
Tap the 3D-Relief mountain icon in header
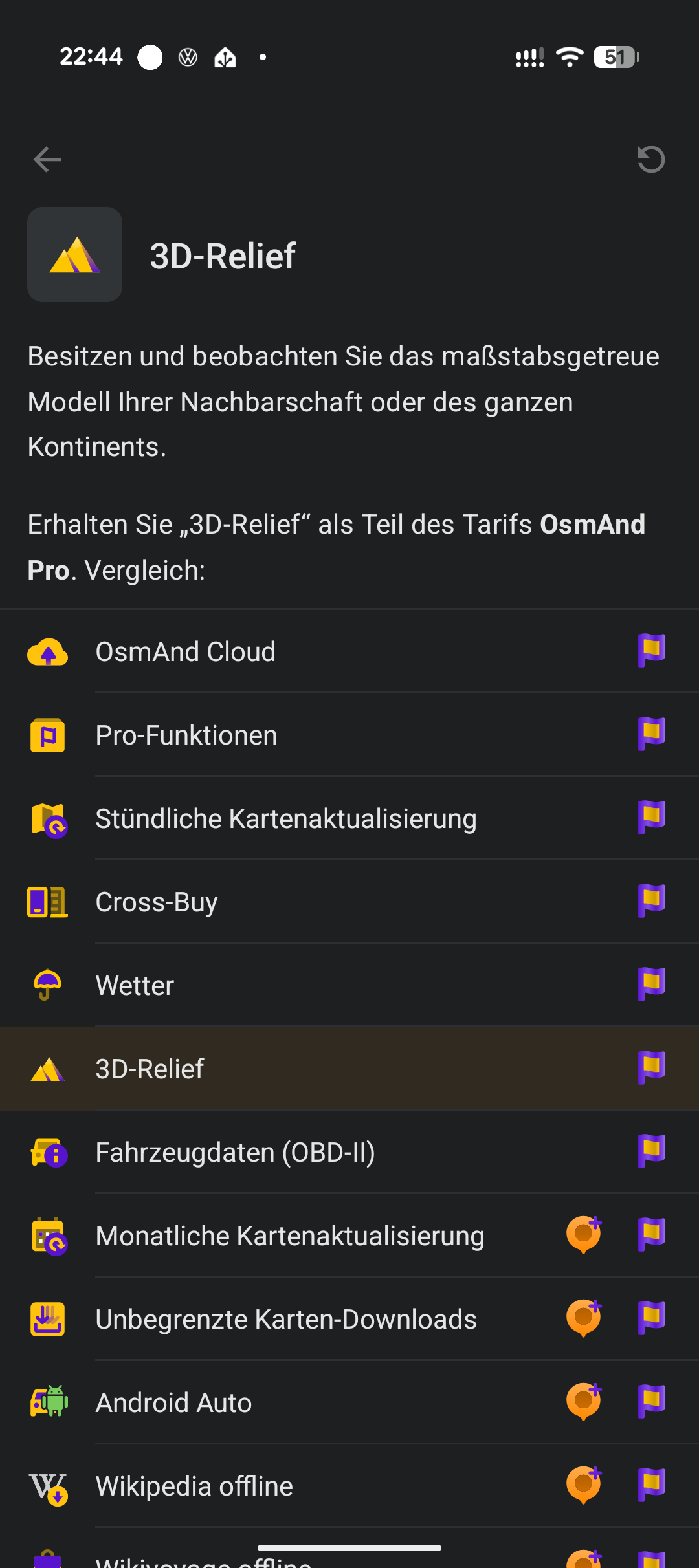coord(74,254)
